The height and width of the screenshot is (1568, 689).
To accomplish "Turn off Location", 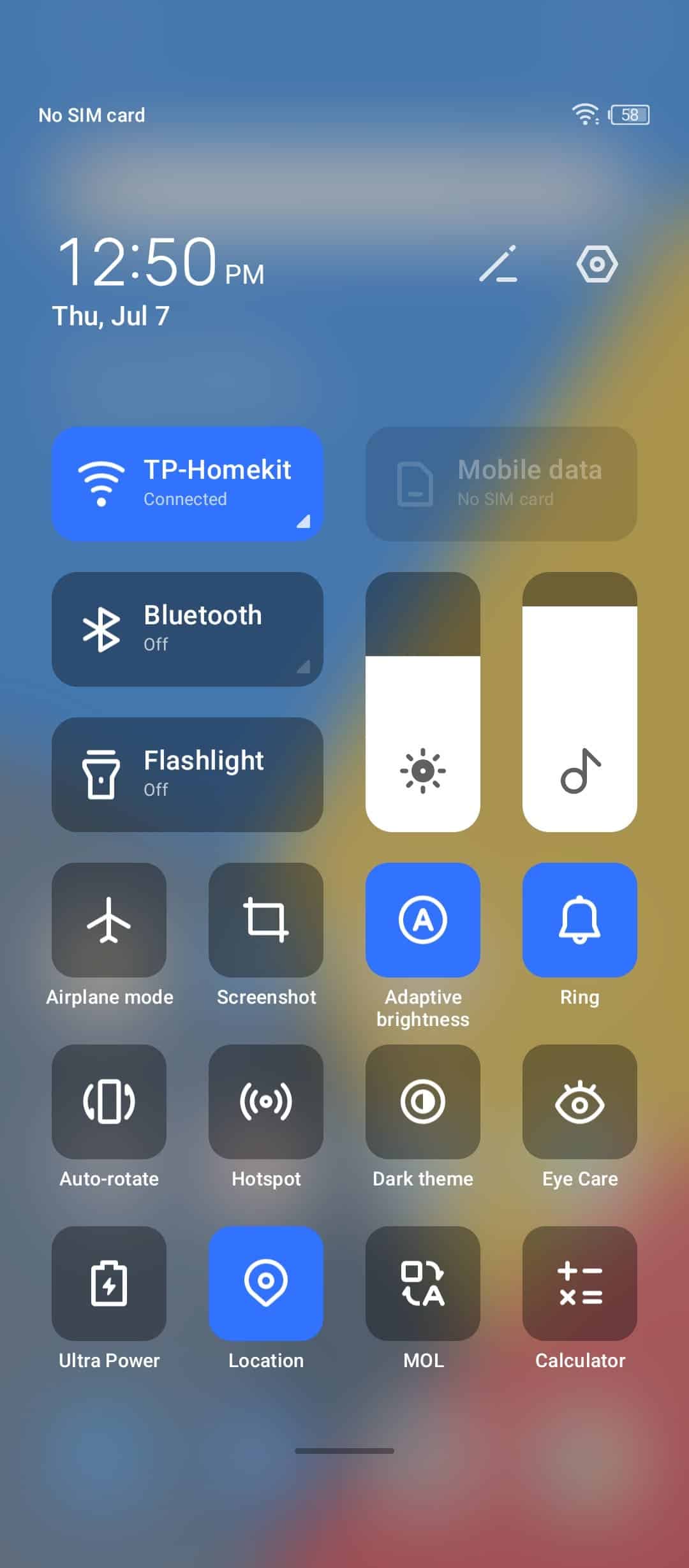I will (x=266, y=1284).
